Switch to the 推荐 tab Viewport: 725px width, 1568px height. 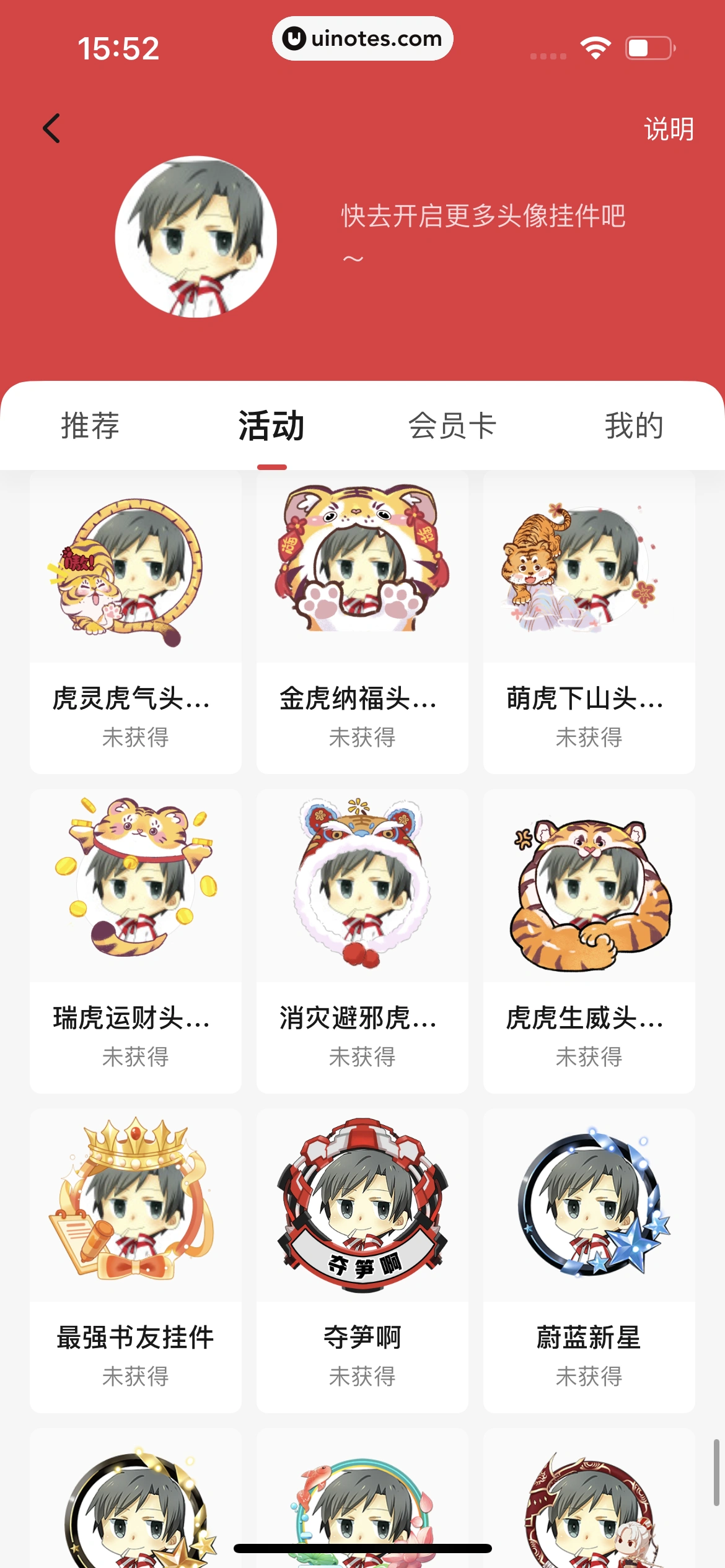pos(90,426)
